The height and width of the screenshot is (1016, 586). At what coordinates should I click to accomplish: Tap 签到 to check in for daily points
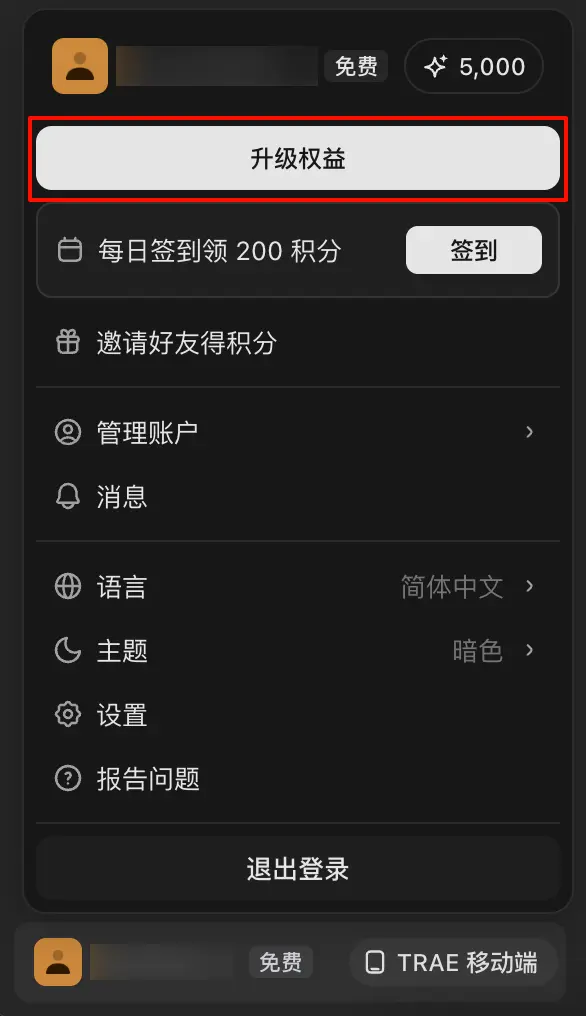(x=474, y=250)
